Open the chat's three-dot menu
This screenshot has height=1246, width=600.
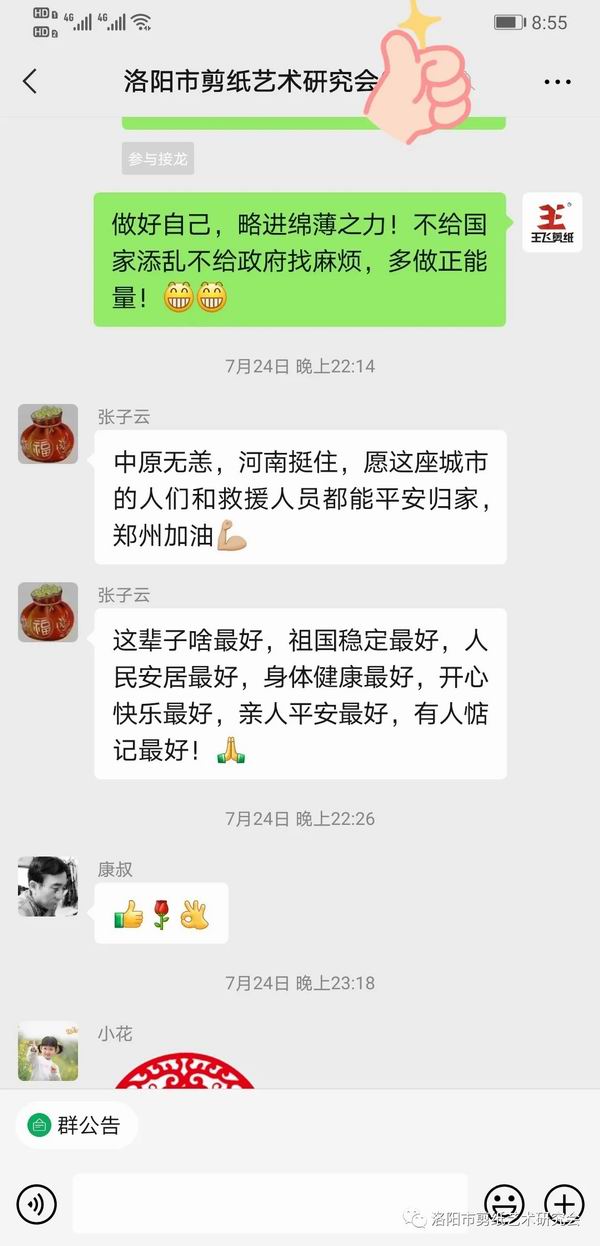click(557, 82)
